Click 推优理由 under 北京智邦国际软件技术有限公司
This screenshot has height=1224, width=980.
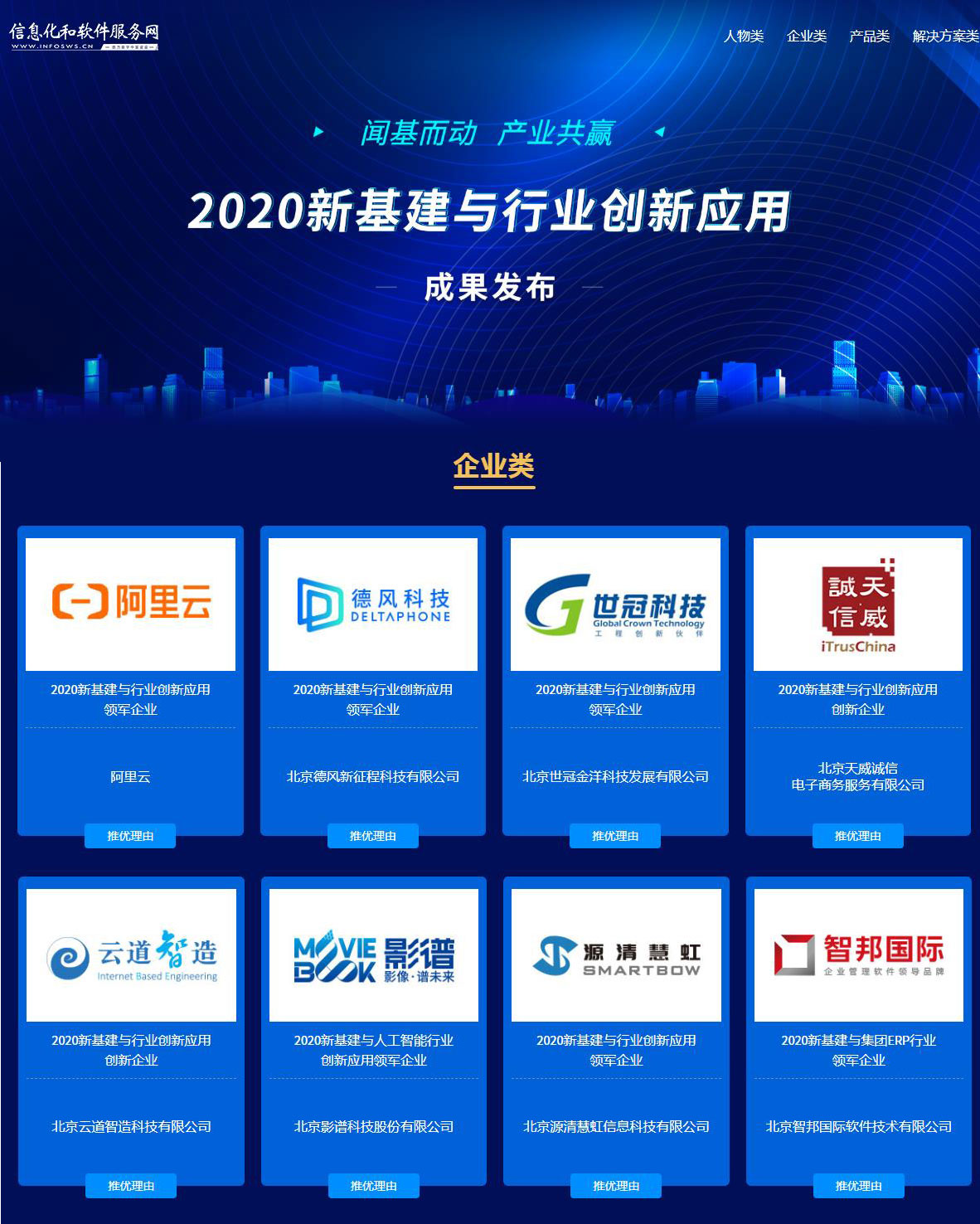(x=858, y=1186)
